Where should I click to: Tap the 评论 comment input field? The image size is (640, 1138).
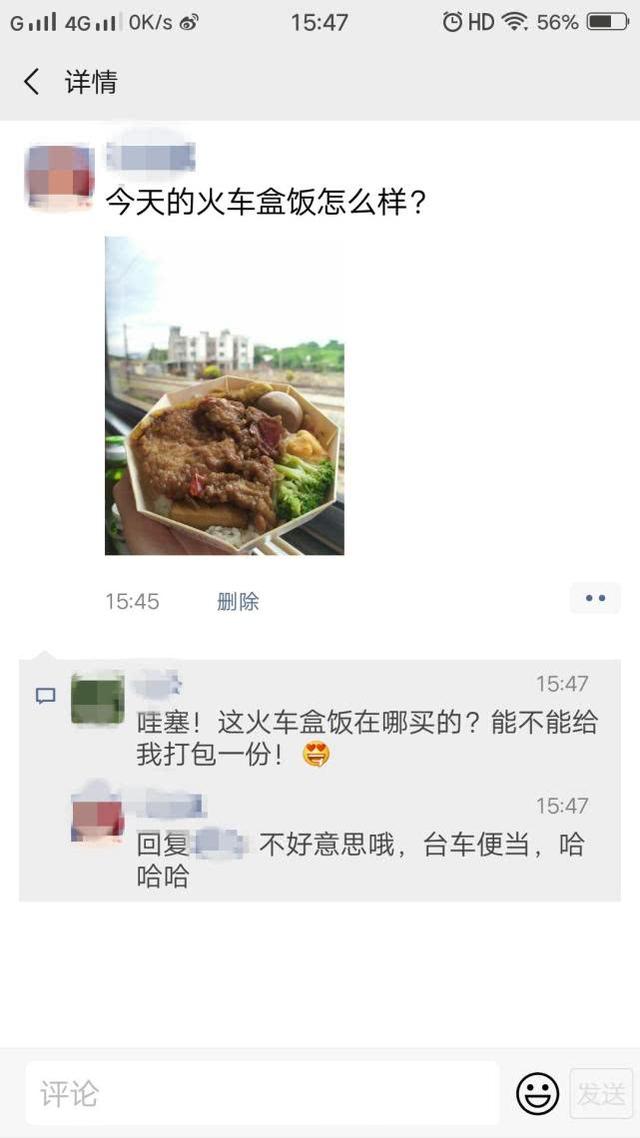(262, 1093)
